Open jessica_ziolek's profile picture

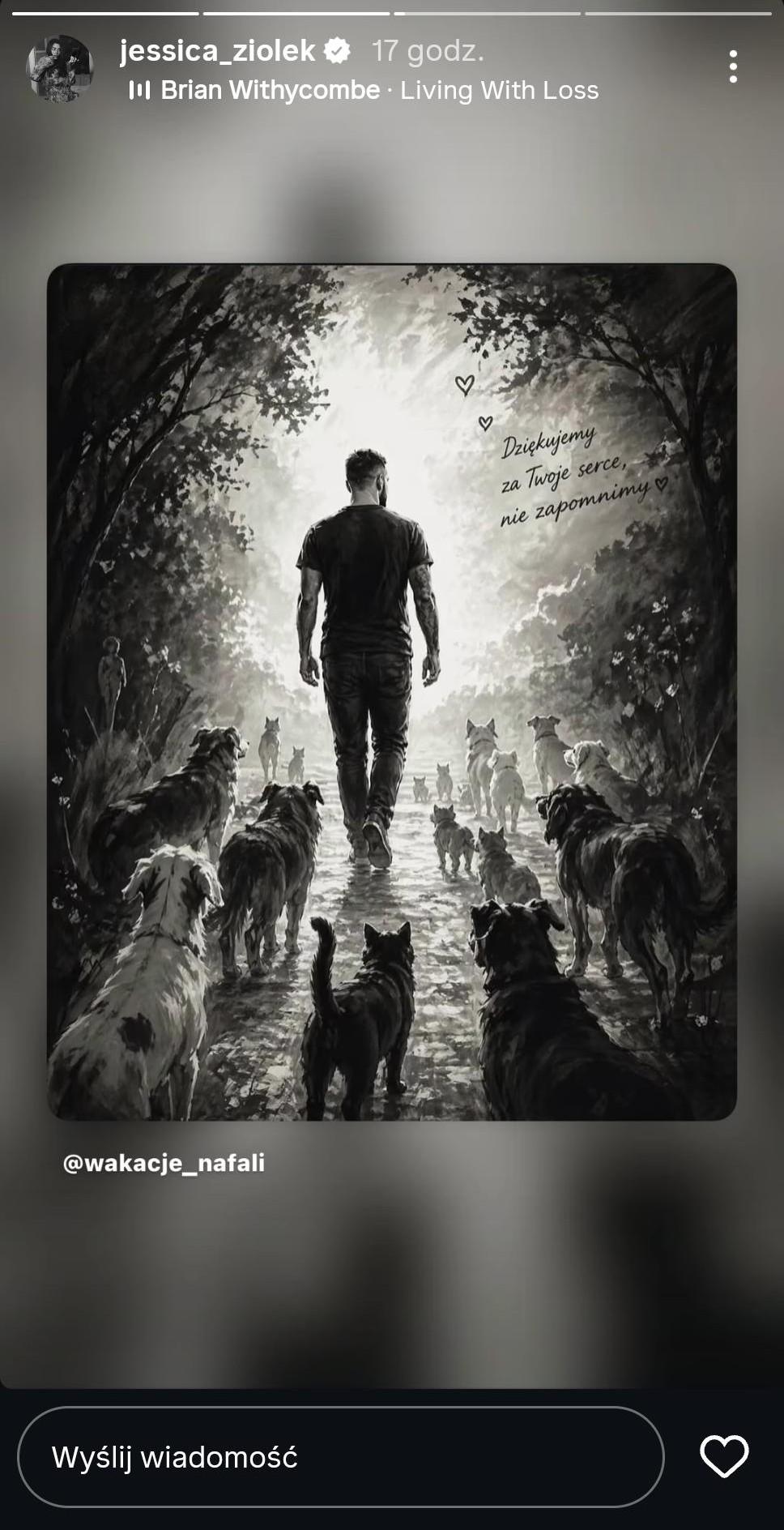coord(60,68)
